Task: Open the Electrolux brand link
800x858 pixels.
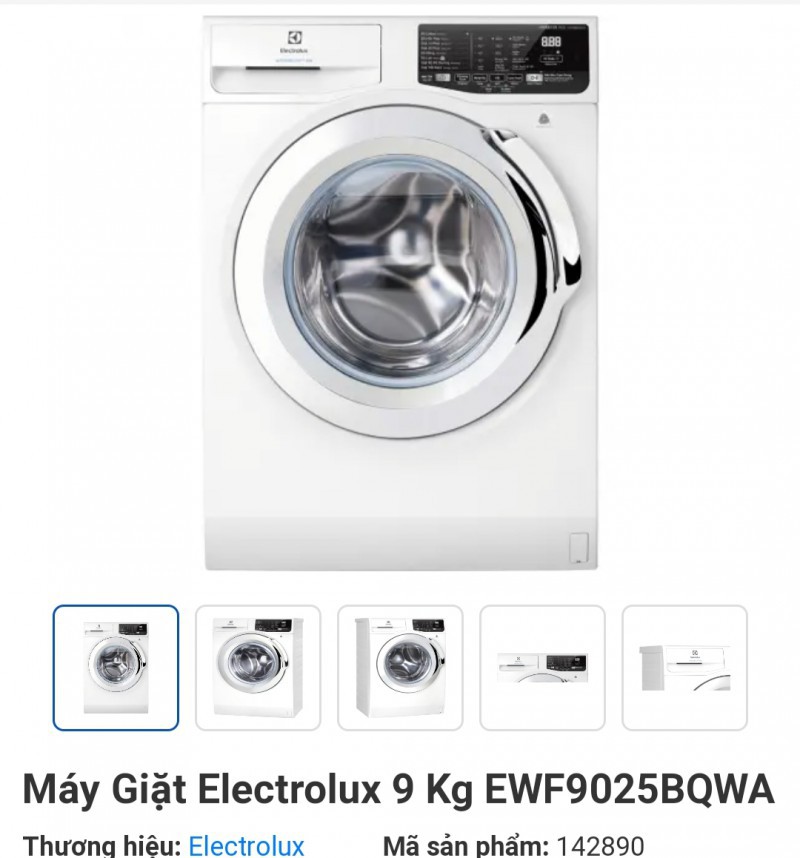Action: point(246,845)
